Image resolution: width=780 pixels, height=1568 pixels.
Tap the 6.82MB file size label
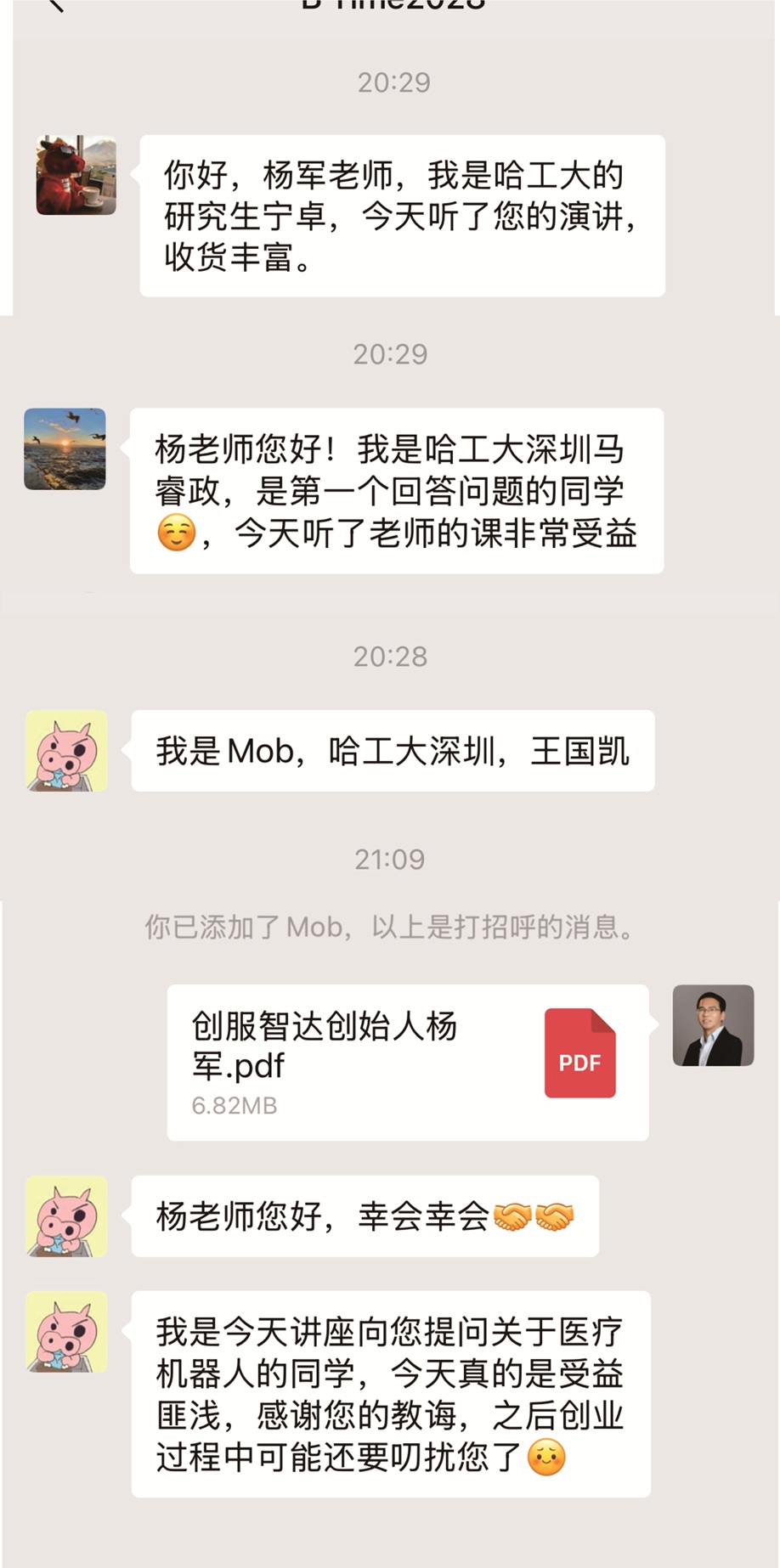click(235, 1106)
